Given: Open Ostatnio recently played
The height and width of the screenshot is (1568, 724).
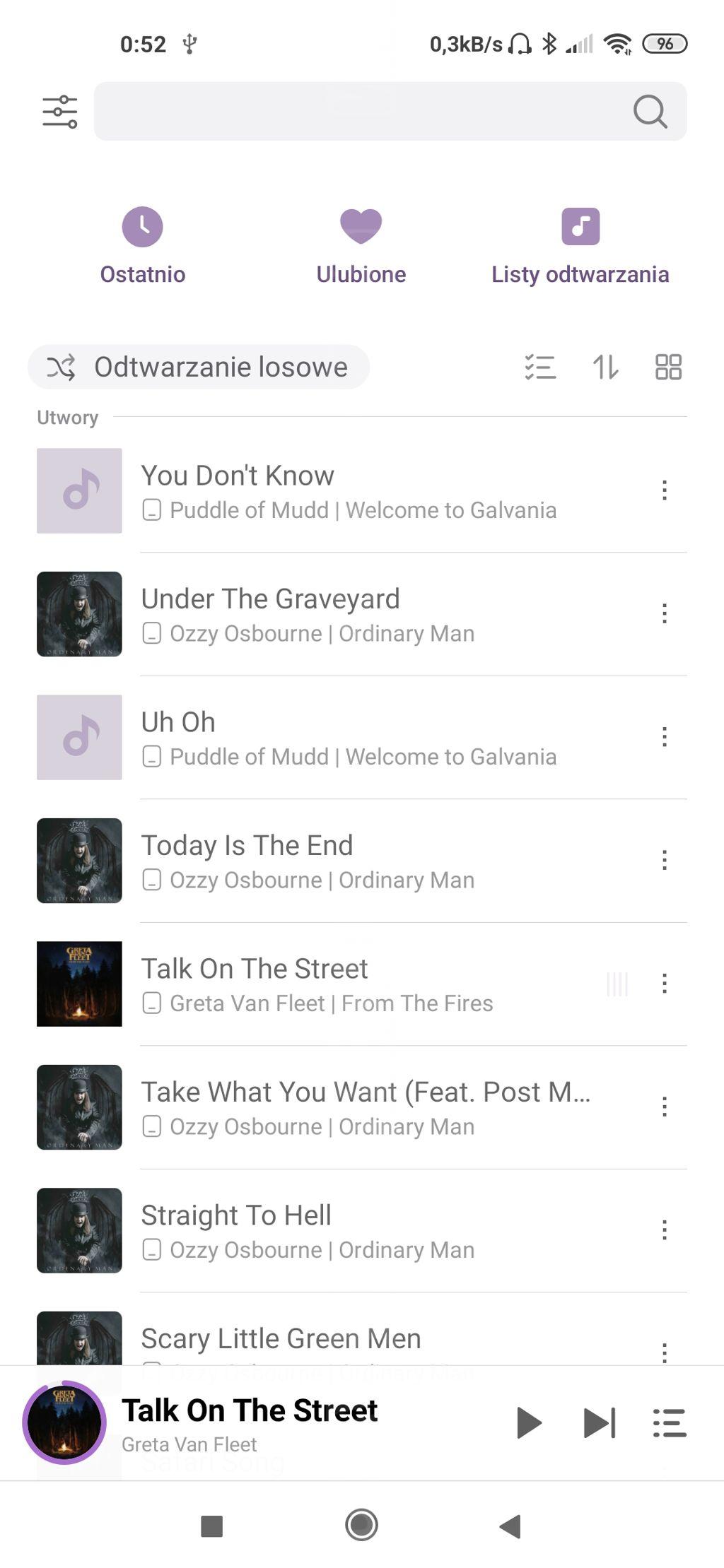Looking at the screenshot, I should click(143, 245).
